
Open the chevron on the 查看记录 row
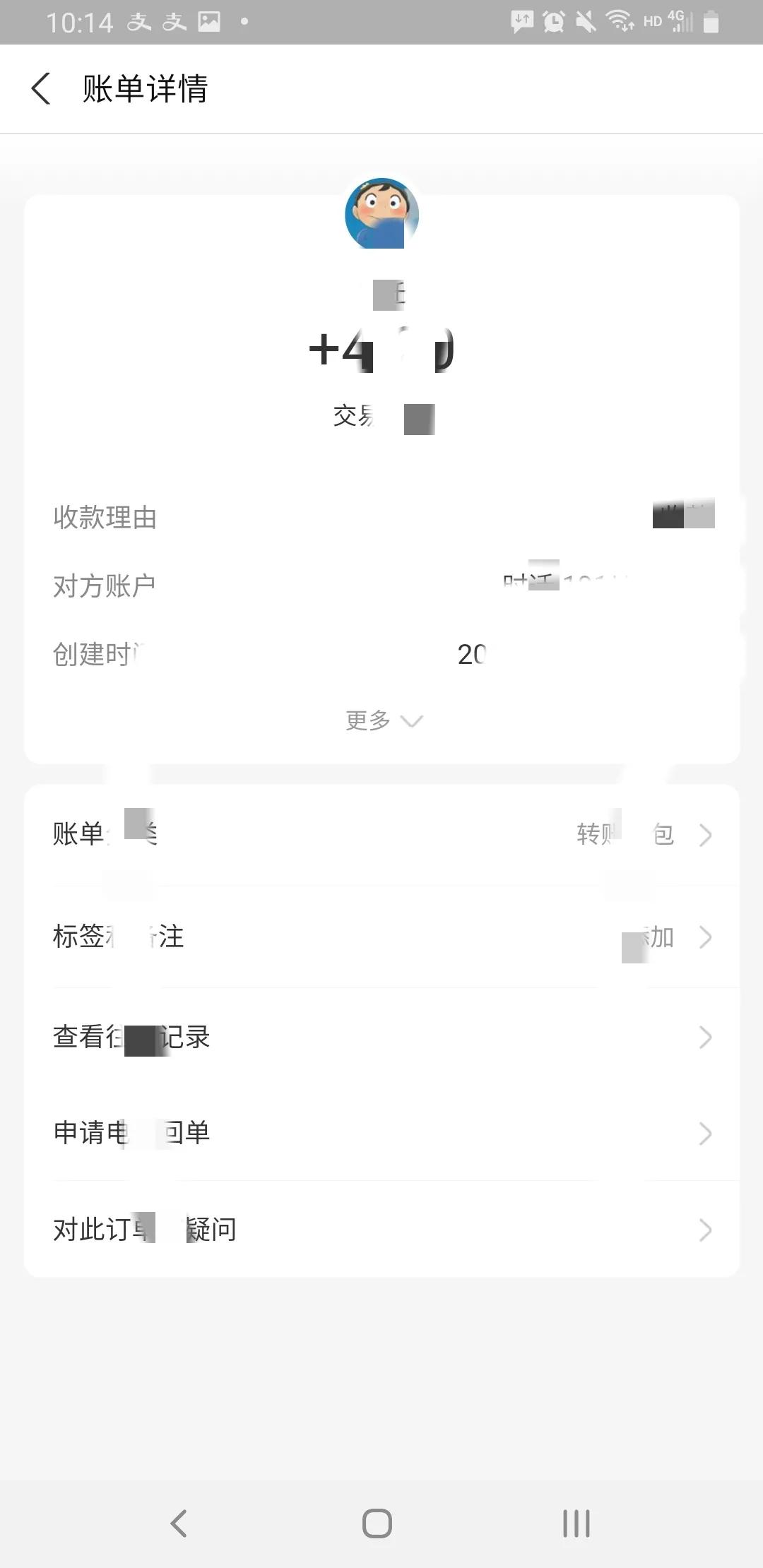[x=705, y=1036]
